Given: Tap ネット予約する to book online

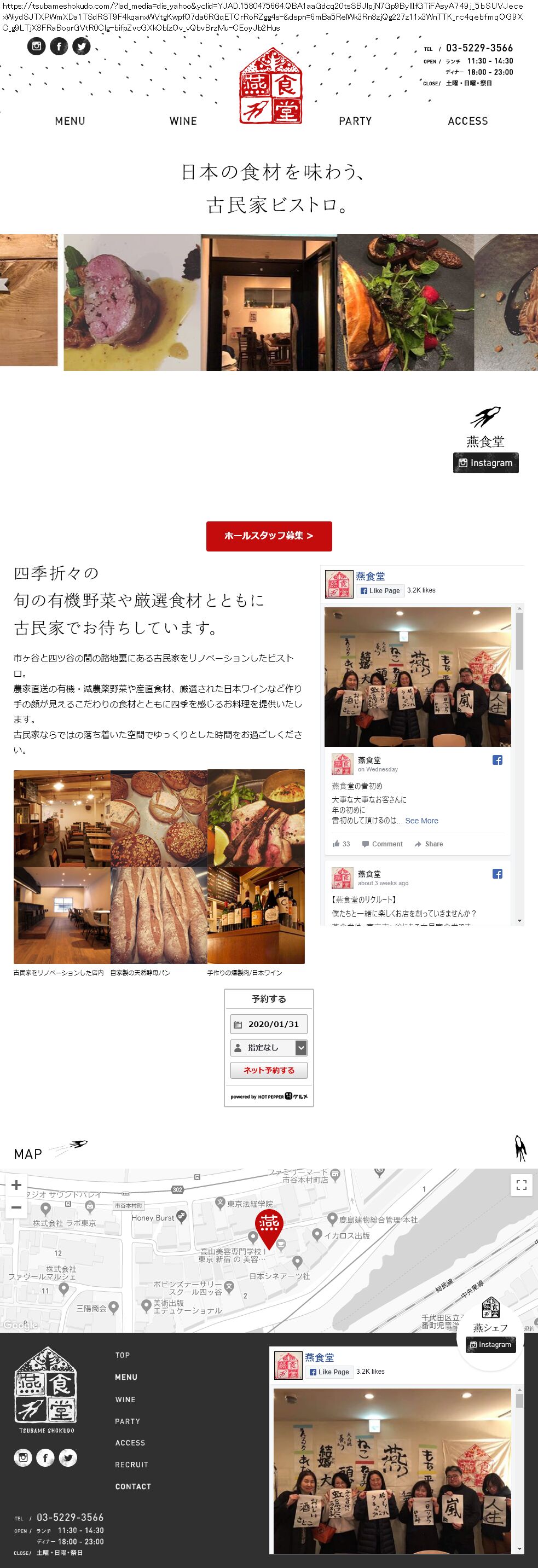Looking at the screenshot, I should tap(269, 1070).
